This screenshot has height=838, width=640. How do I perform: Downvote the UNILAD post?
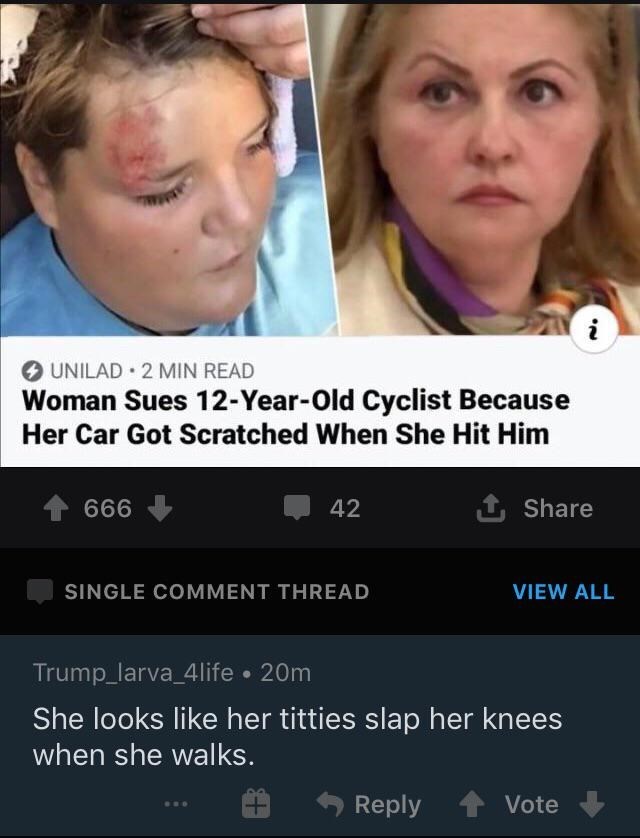click(x=158, y=508)
